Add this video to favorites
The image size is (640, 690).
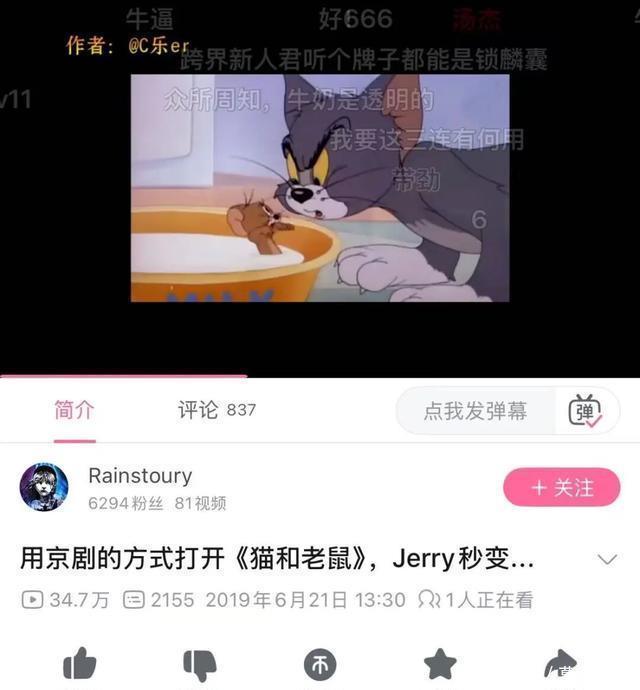pos(440,664)
